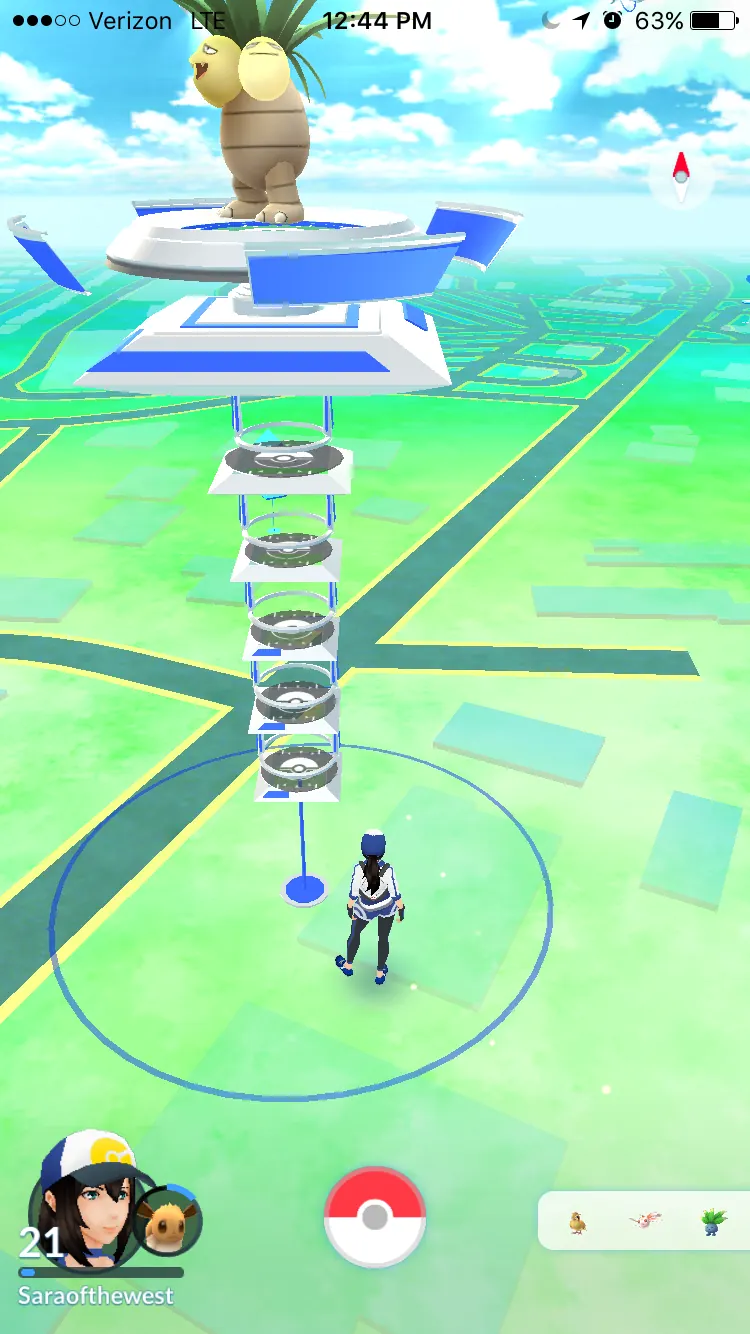Image resolution: width=750 pixels, height=1334 pixels.
Task: Tap the compass to change map orientation
Action: [x=681, y=177]
